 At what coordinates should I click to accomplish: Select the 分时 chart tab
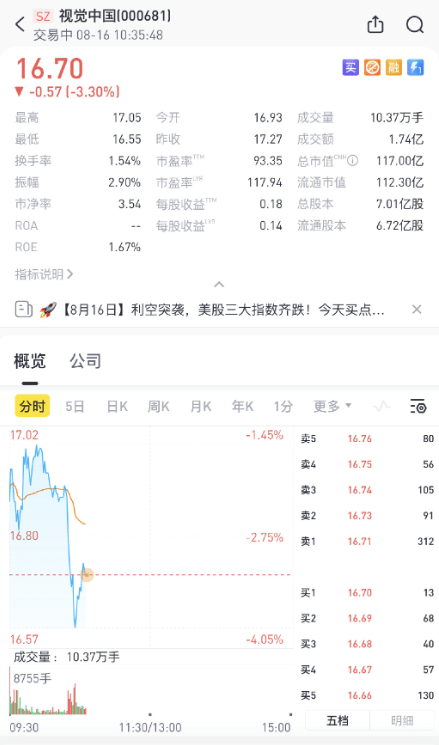32,406
